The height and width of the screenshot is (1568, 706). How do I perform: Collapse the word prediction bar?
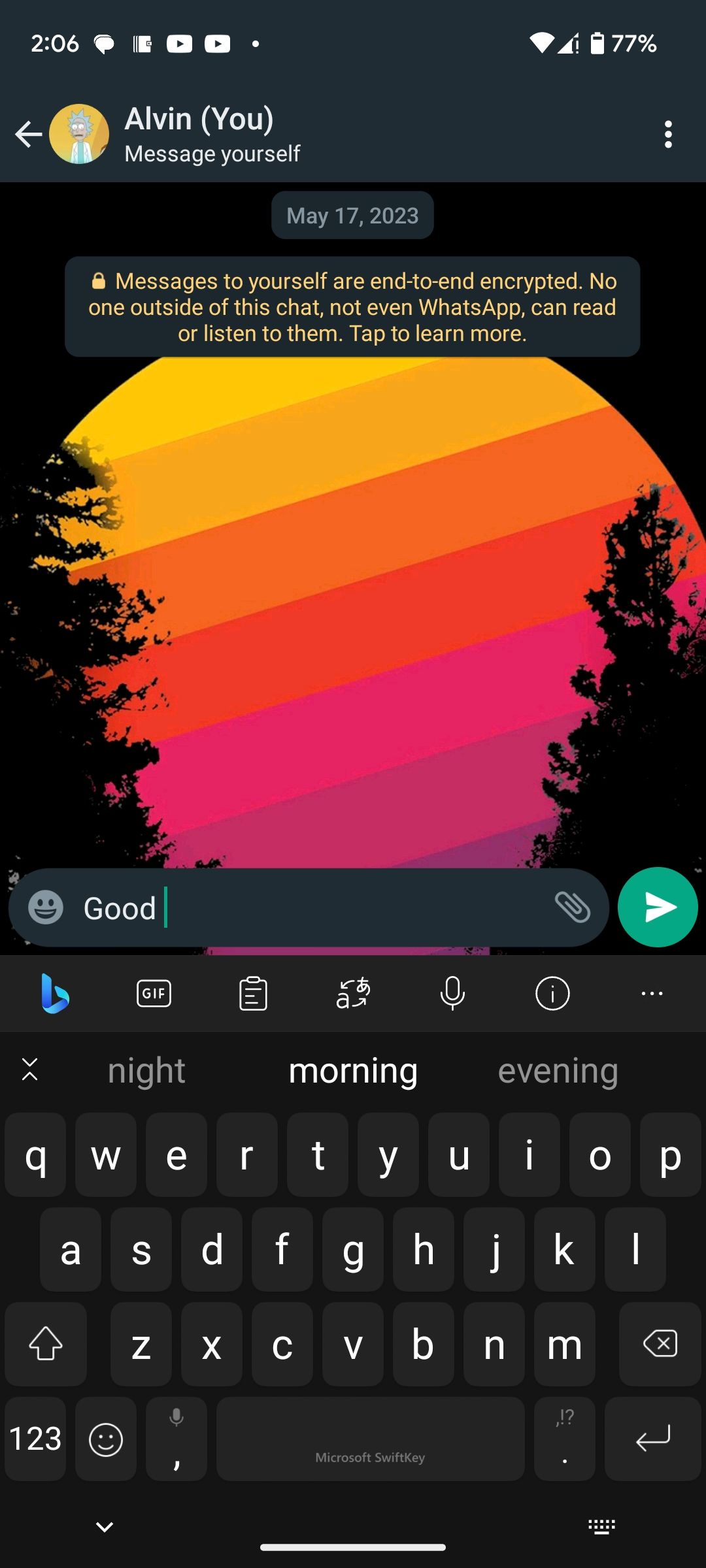29,1070
